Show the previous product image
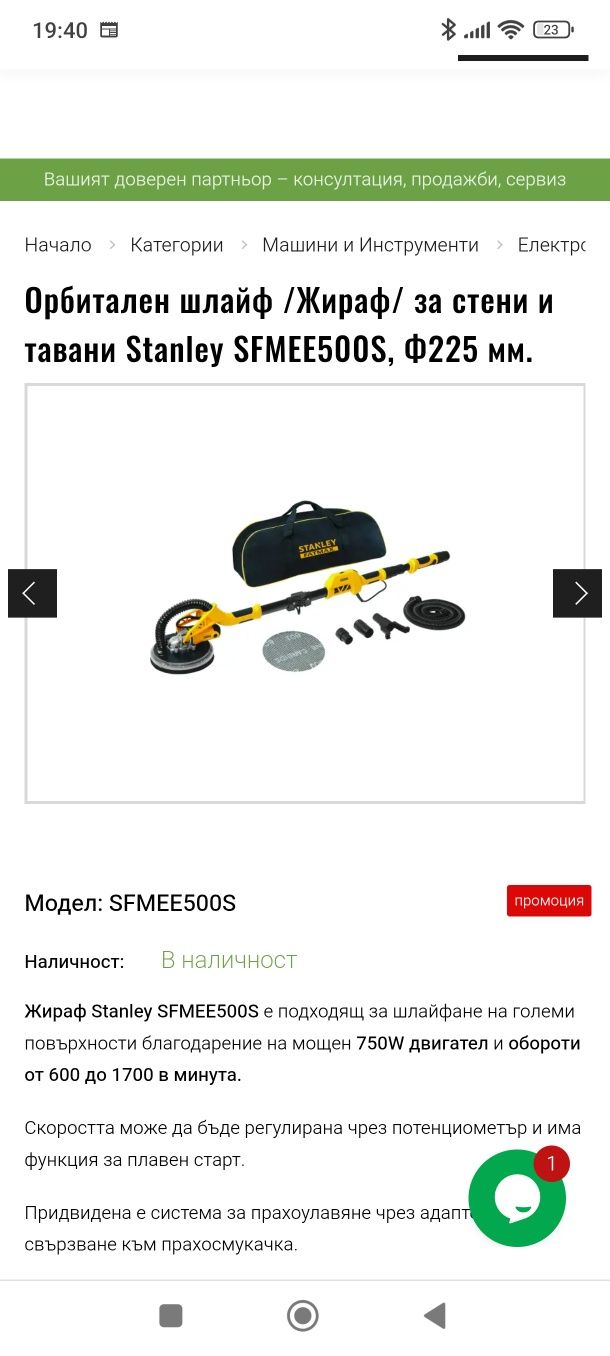This screenshot has height=1356, width=610. pyautogui.click(x=32, y=593)
